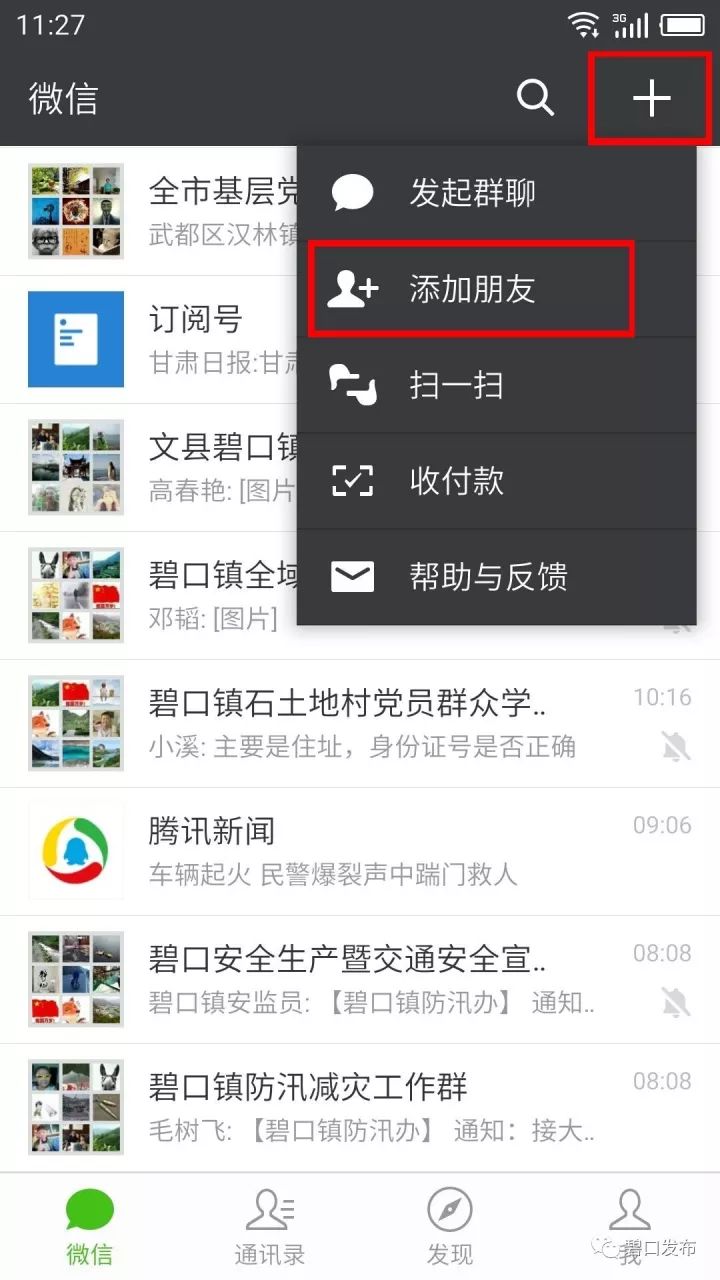The width and height of the screenshot is (720, 1280).
Task: Tap the plus icon in the top bar
Action: 652,98
